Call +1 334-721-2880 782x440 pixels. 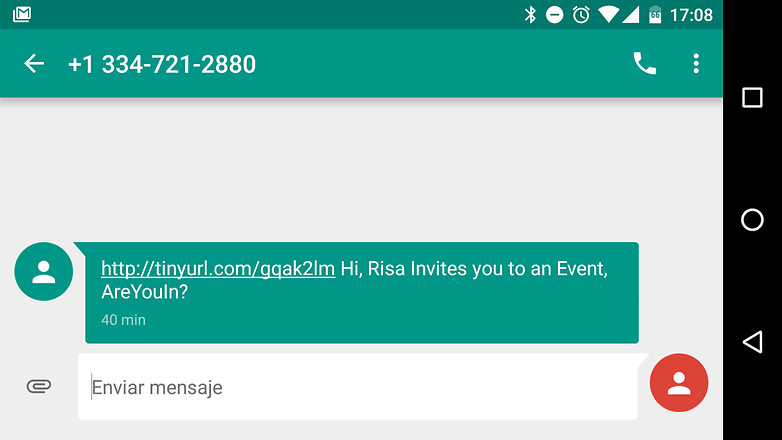[645, 64]
